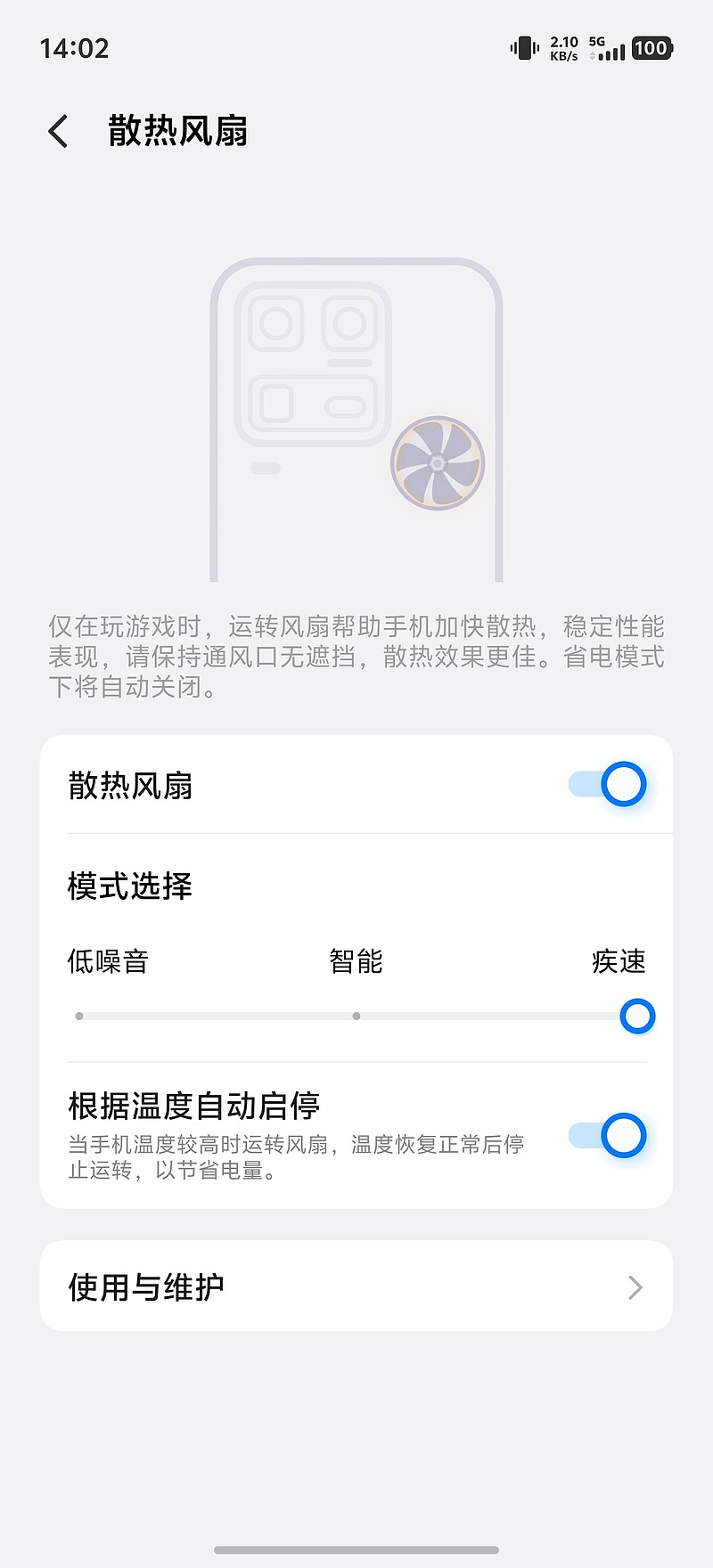Tap the time display showing 14:02
Viewport: 713px width, 1568px height.
coord(75,48)
